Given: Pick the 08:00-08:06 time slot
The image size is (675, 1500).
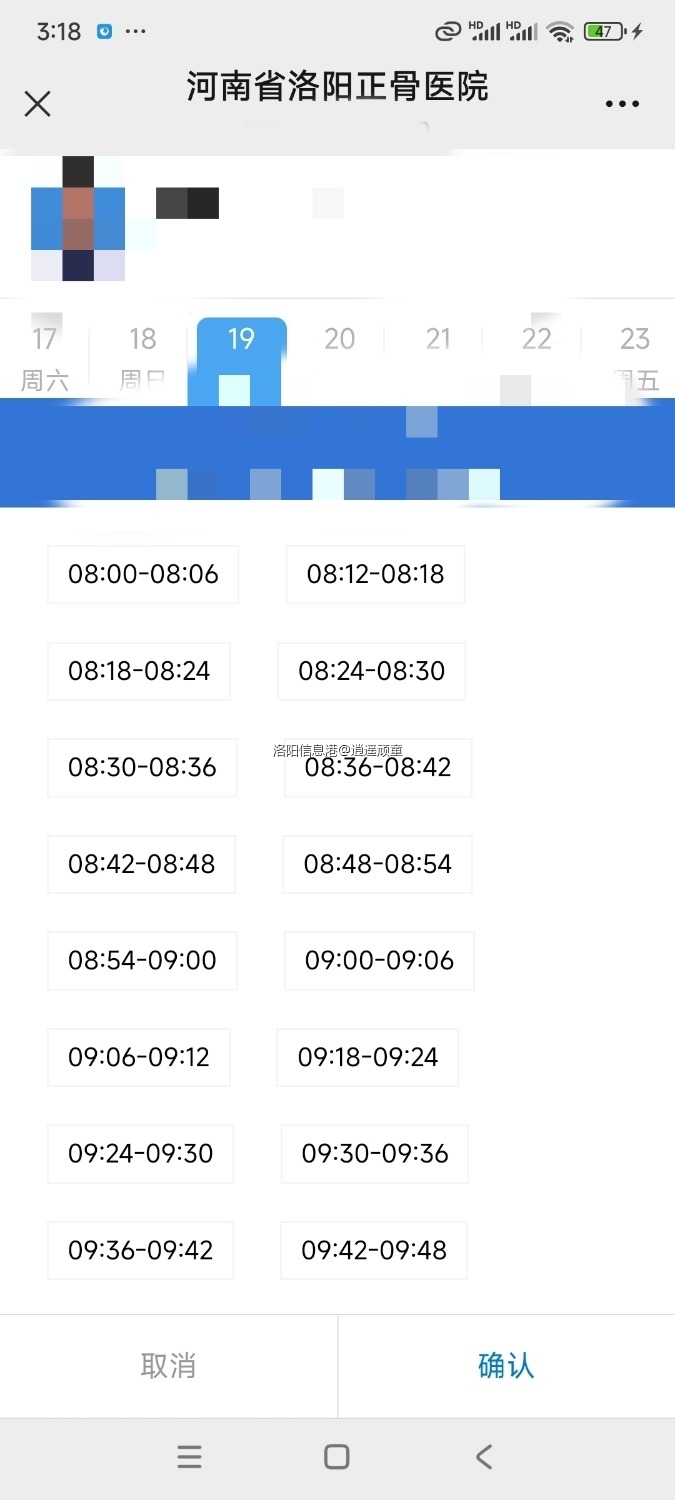Looking at the screenshot, I should coord(143,574).
